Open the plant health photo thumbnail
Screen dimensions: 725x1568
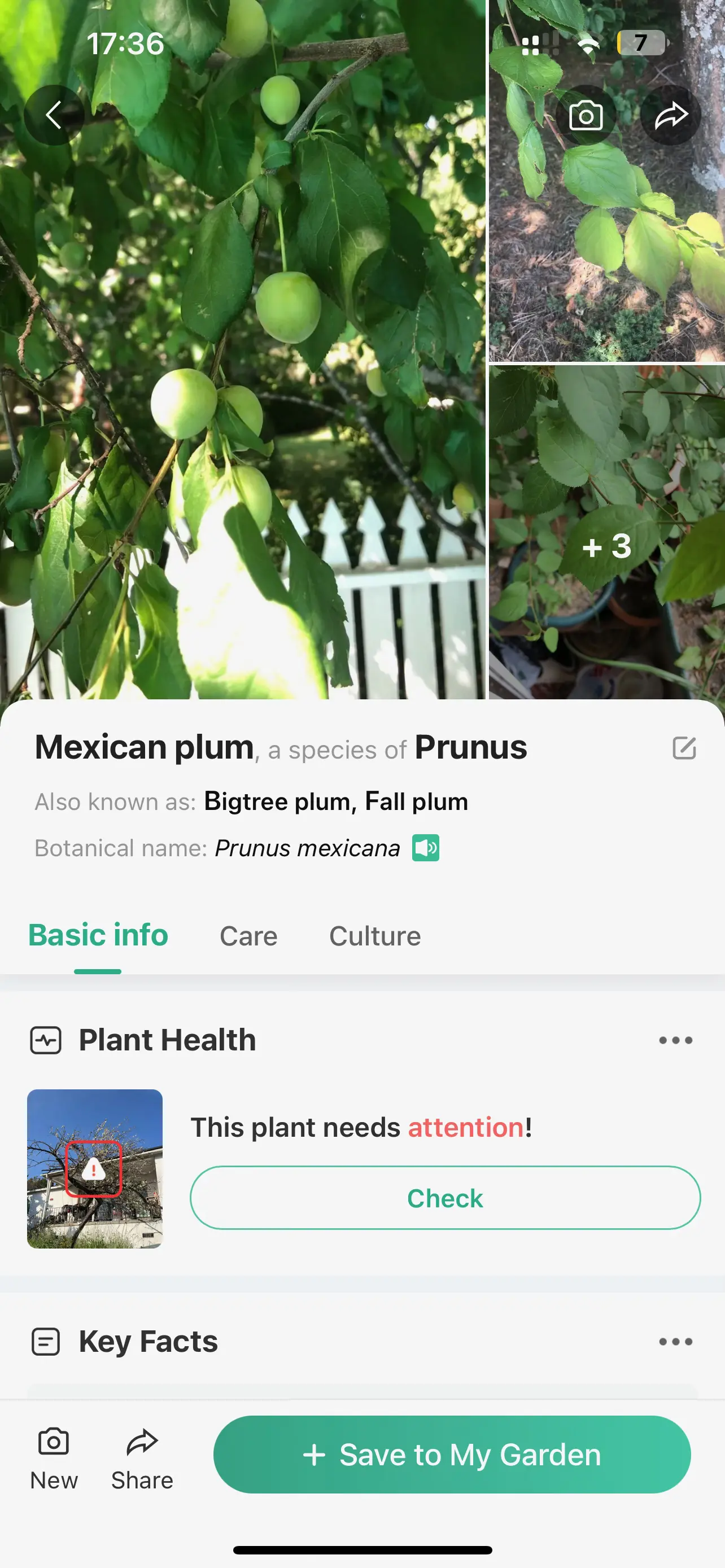click(x=95, y=1169)
